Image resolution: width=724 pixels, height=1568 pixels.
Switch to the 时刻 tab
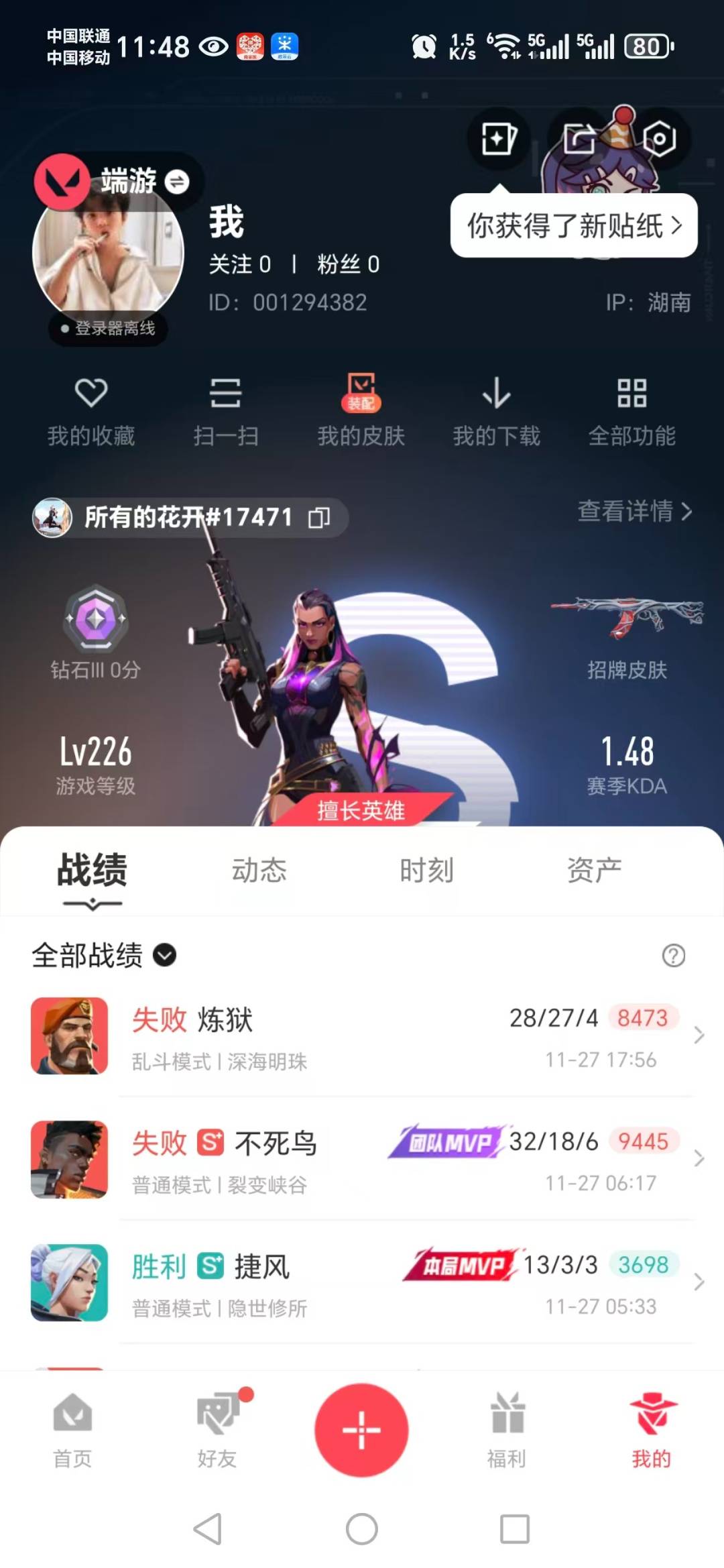click(426, 870)
